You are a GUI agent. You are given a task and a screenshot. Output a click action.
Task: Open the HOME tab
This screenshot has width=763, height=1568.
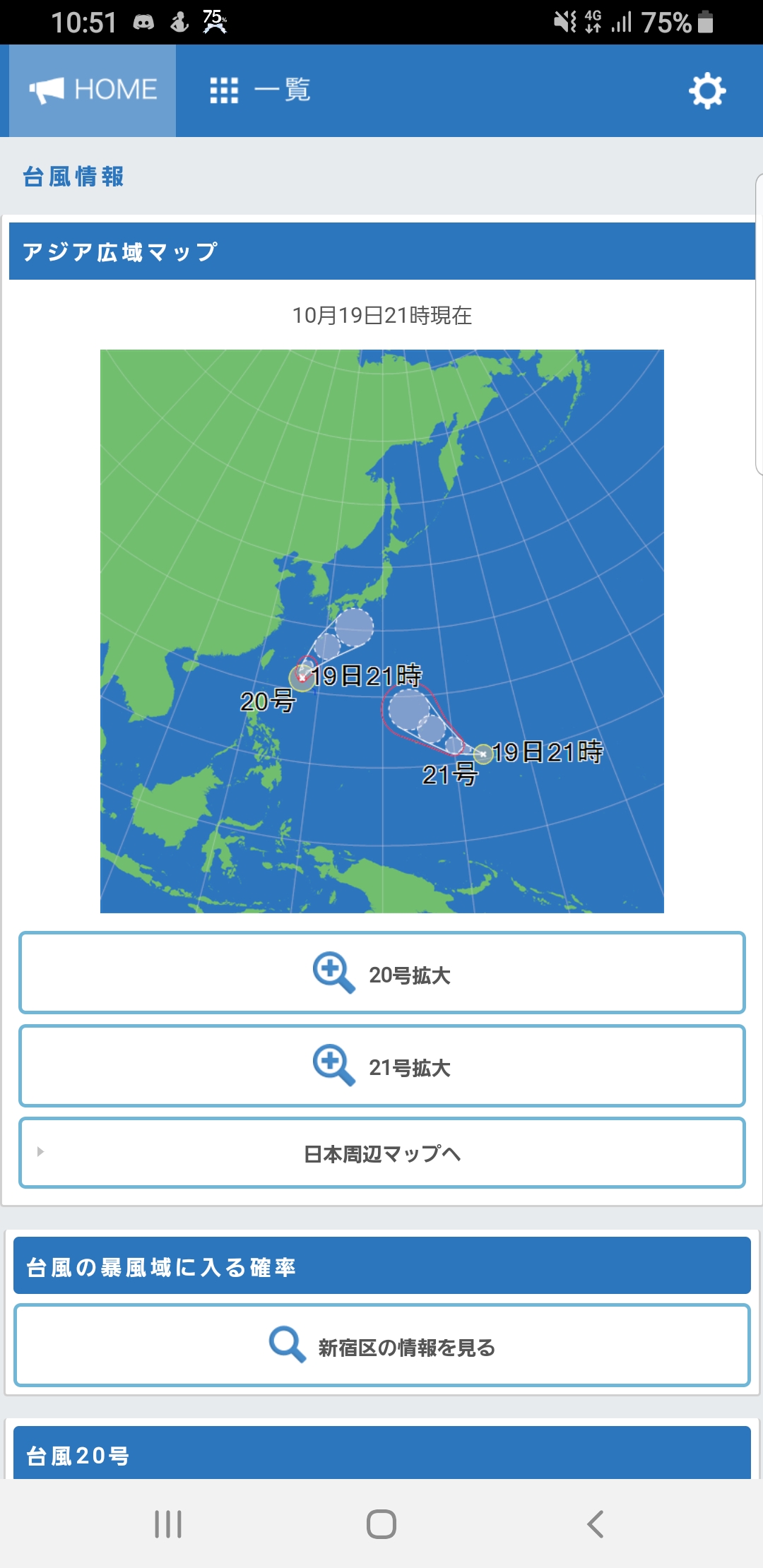click(93, 90)
